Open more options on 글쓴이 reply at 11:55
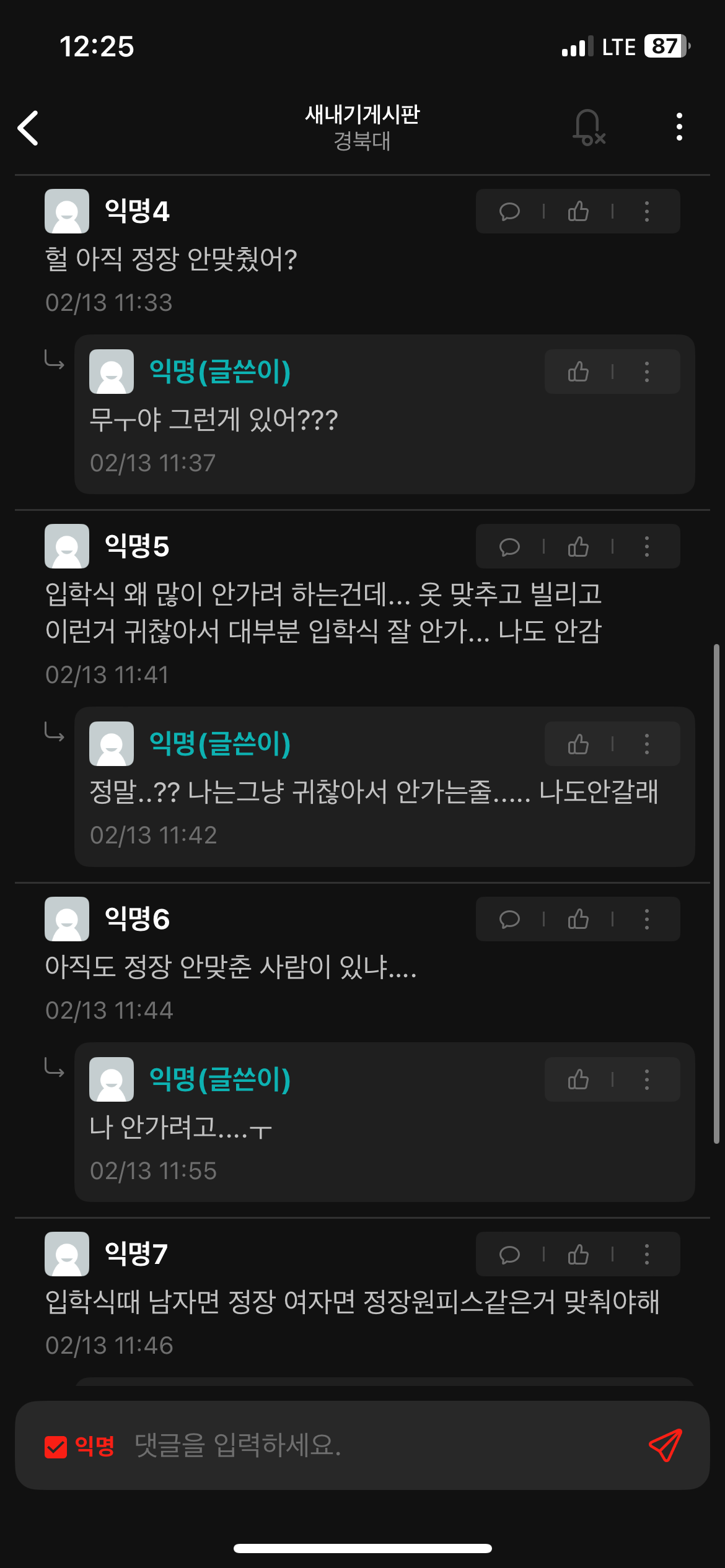 pyautogui.click(x=647, y=1079)
